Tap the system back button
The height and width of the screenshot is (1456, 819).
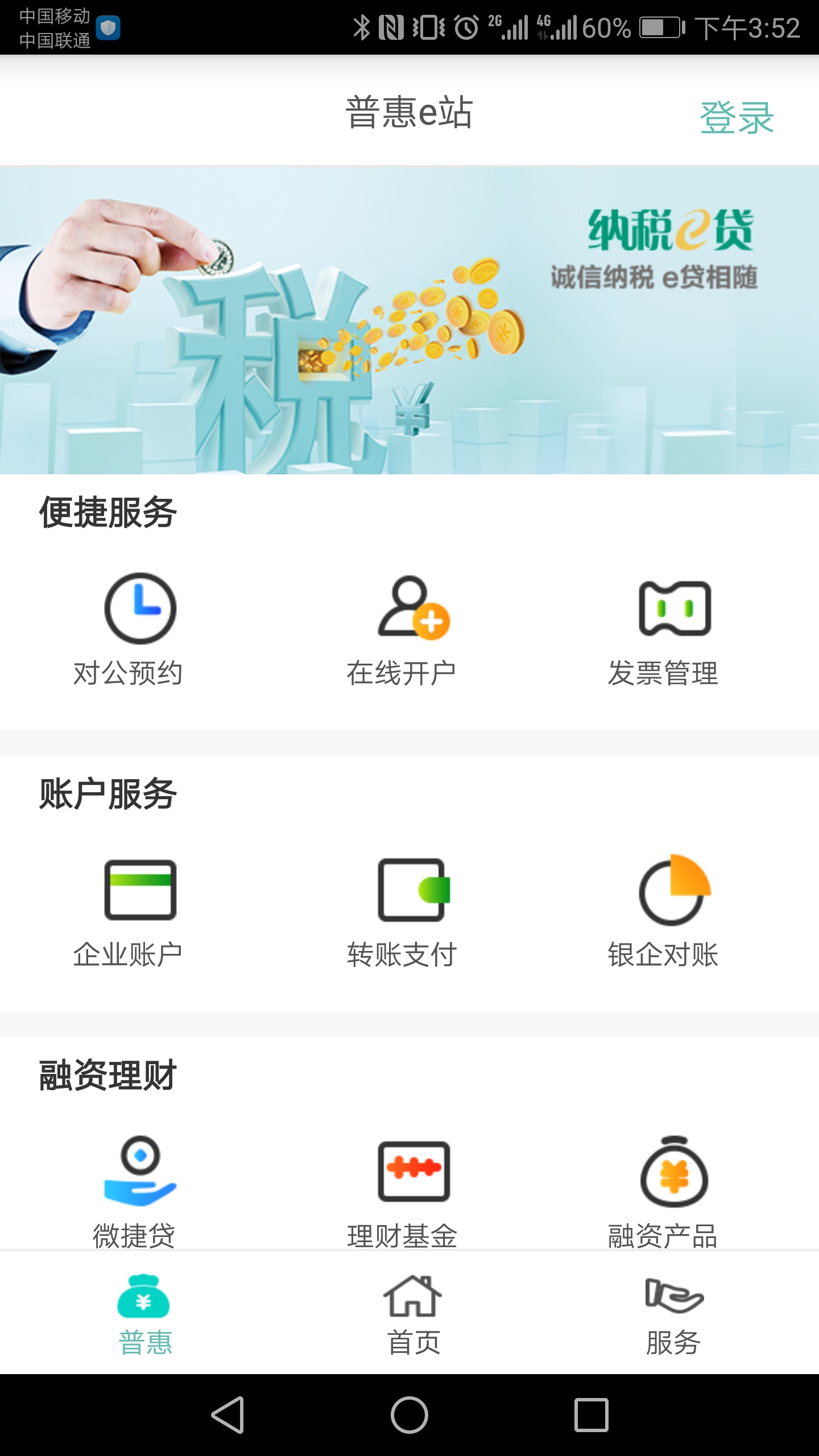coord(228,1414)
